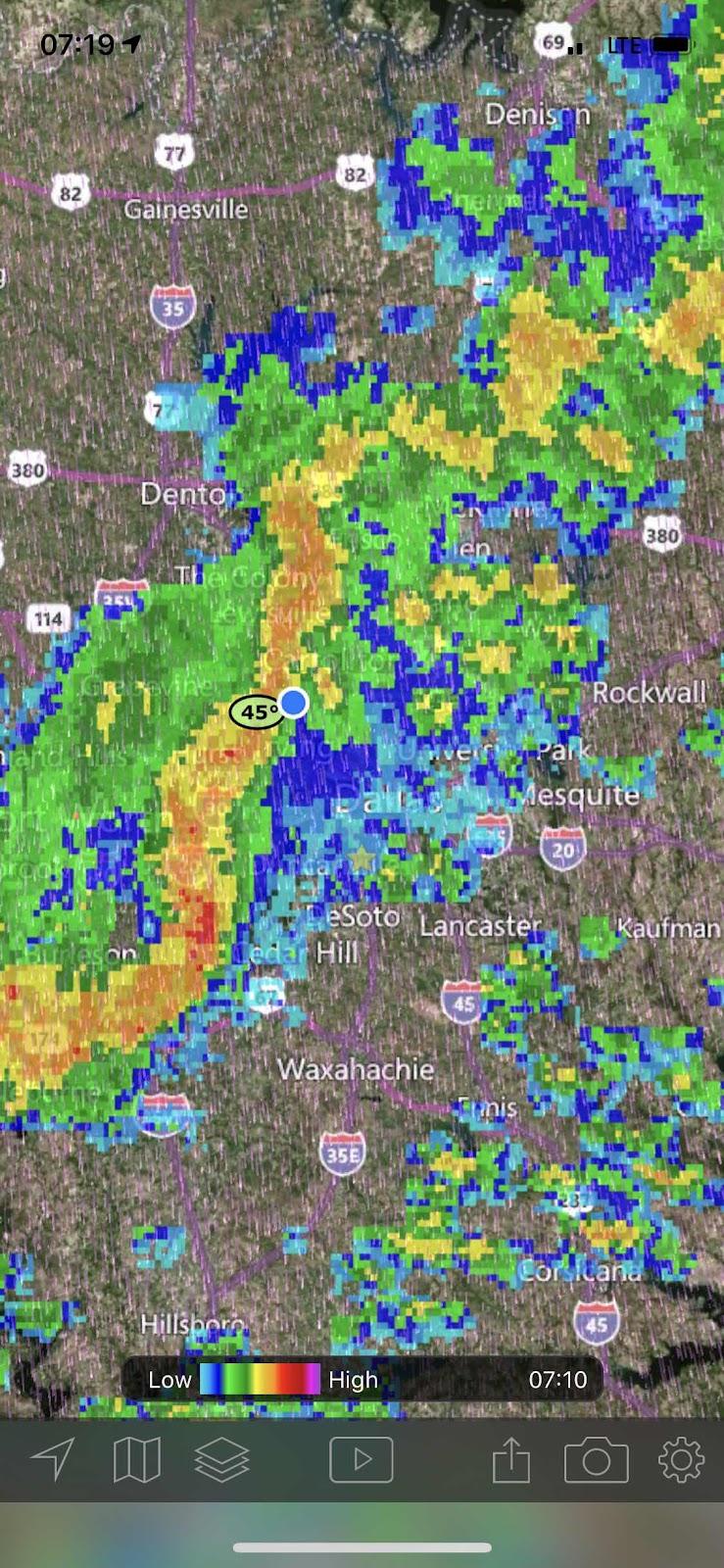This screenshot has height=1568, width=724.
Task: Open the radar layers menu
Action: click(x=222, y=1459)
